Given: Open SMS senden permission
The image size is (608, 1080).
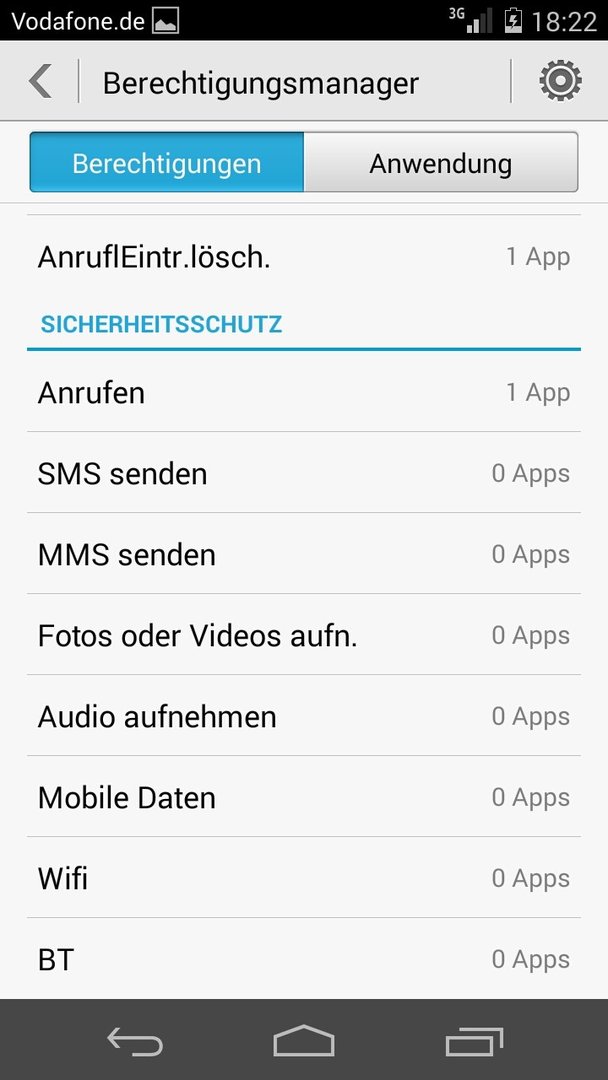Looking at the screenshot, I should [x=304, y=473].
